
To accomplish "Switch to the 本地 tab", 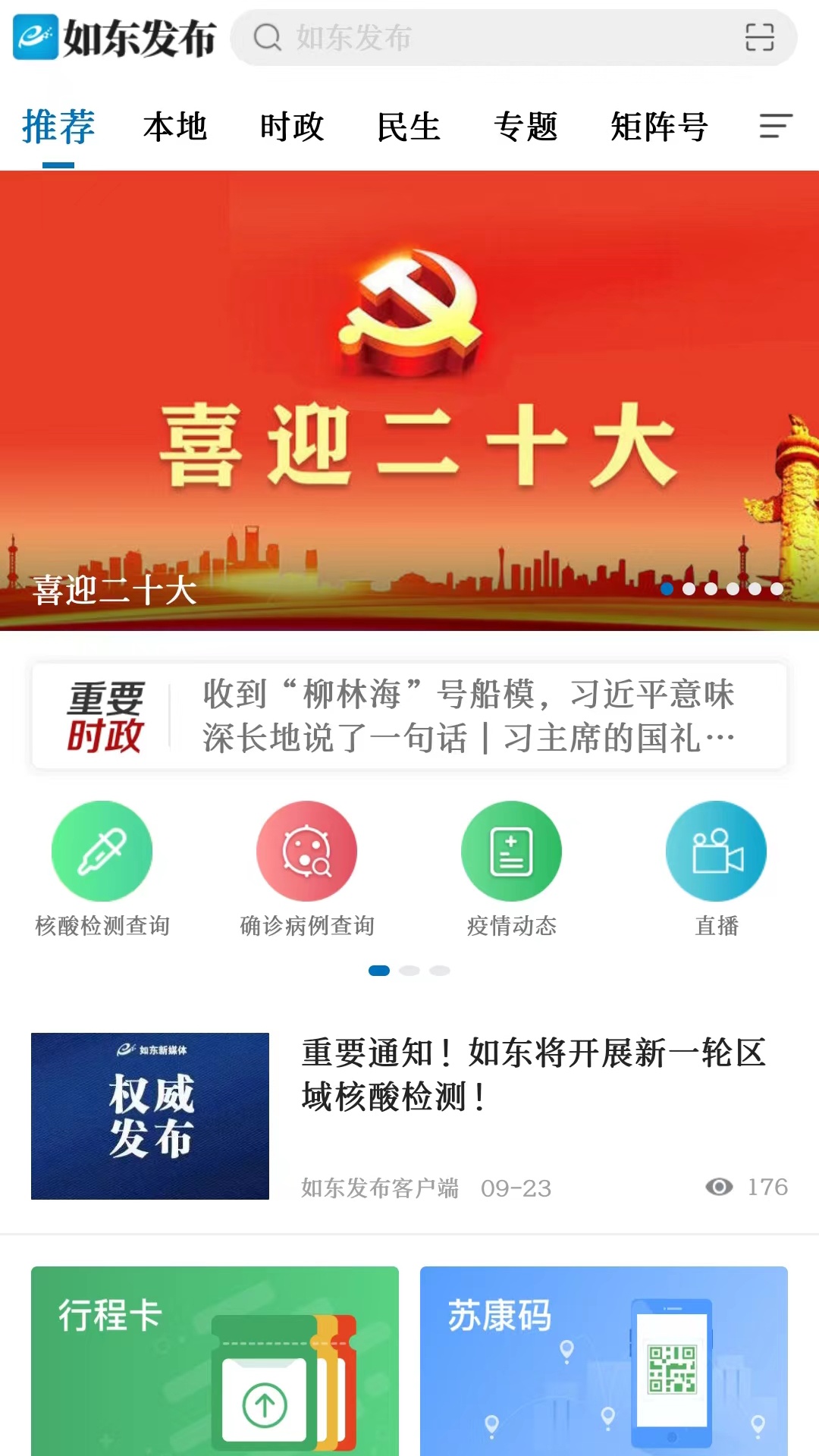I will [x=175, y=127].
